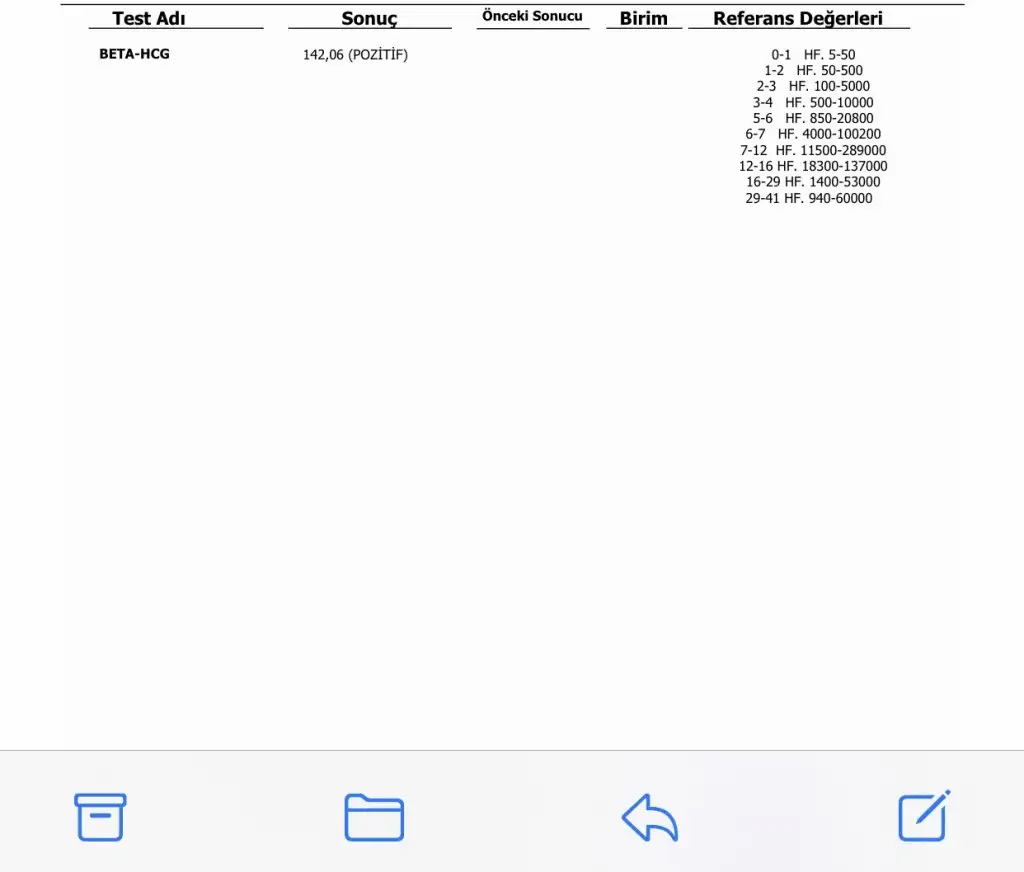Archive this email message
Screen dimensions: 1024x872
point(100,817)
